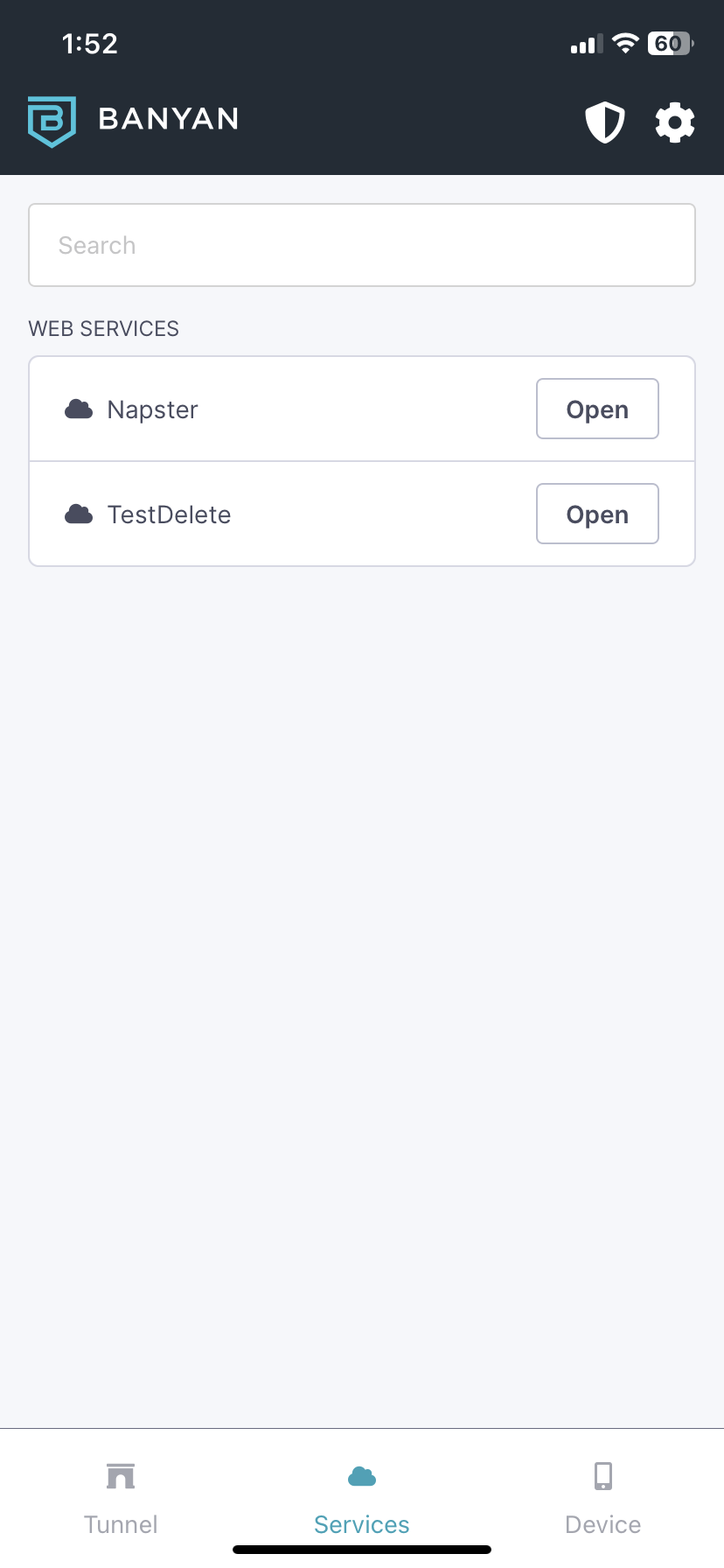Image resolution: width=724 pixels, height=1568 pixels.
Task: Open the Napster web service
Action: pos(597,409)
